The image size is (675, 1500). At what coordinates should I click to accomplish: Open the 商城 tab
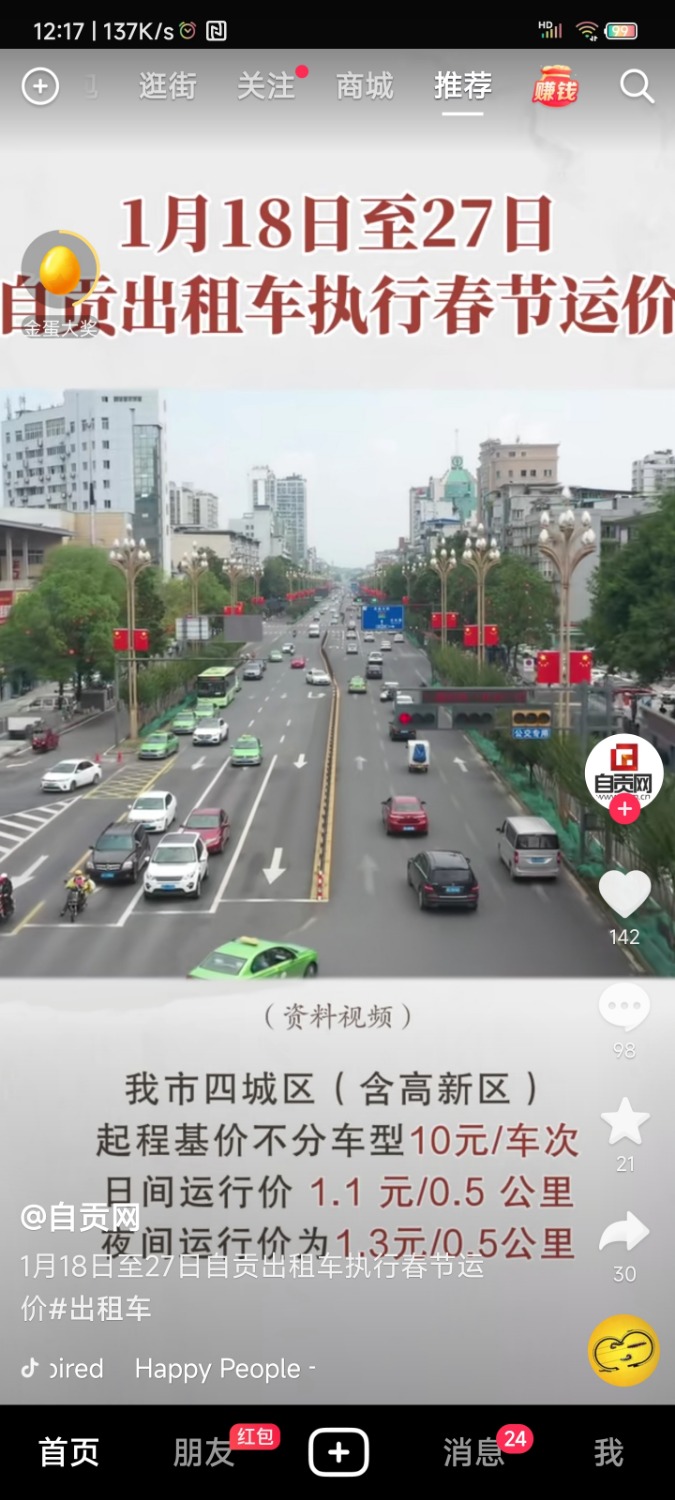pyautogui.click(x=364, y=87)
